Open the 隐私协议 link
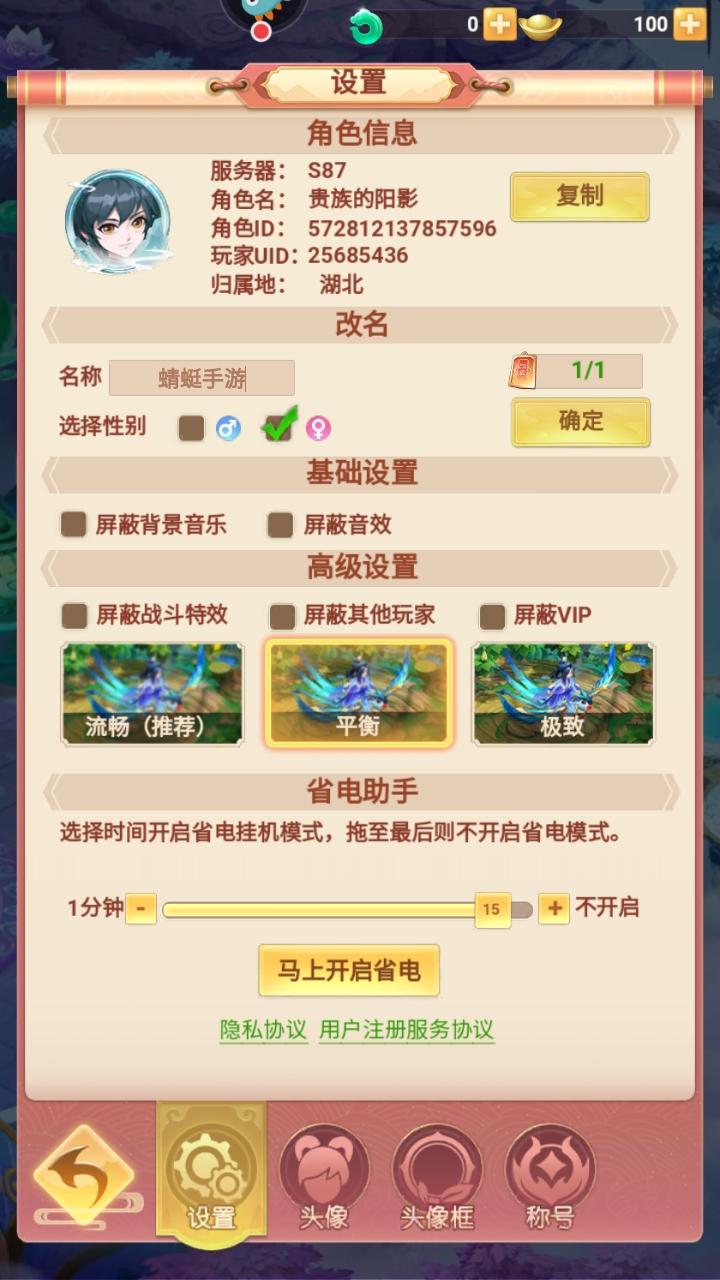 pyautogui.click(x=263, y=1030)
